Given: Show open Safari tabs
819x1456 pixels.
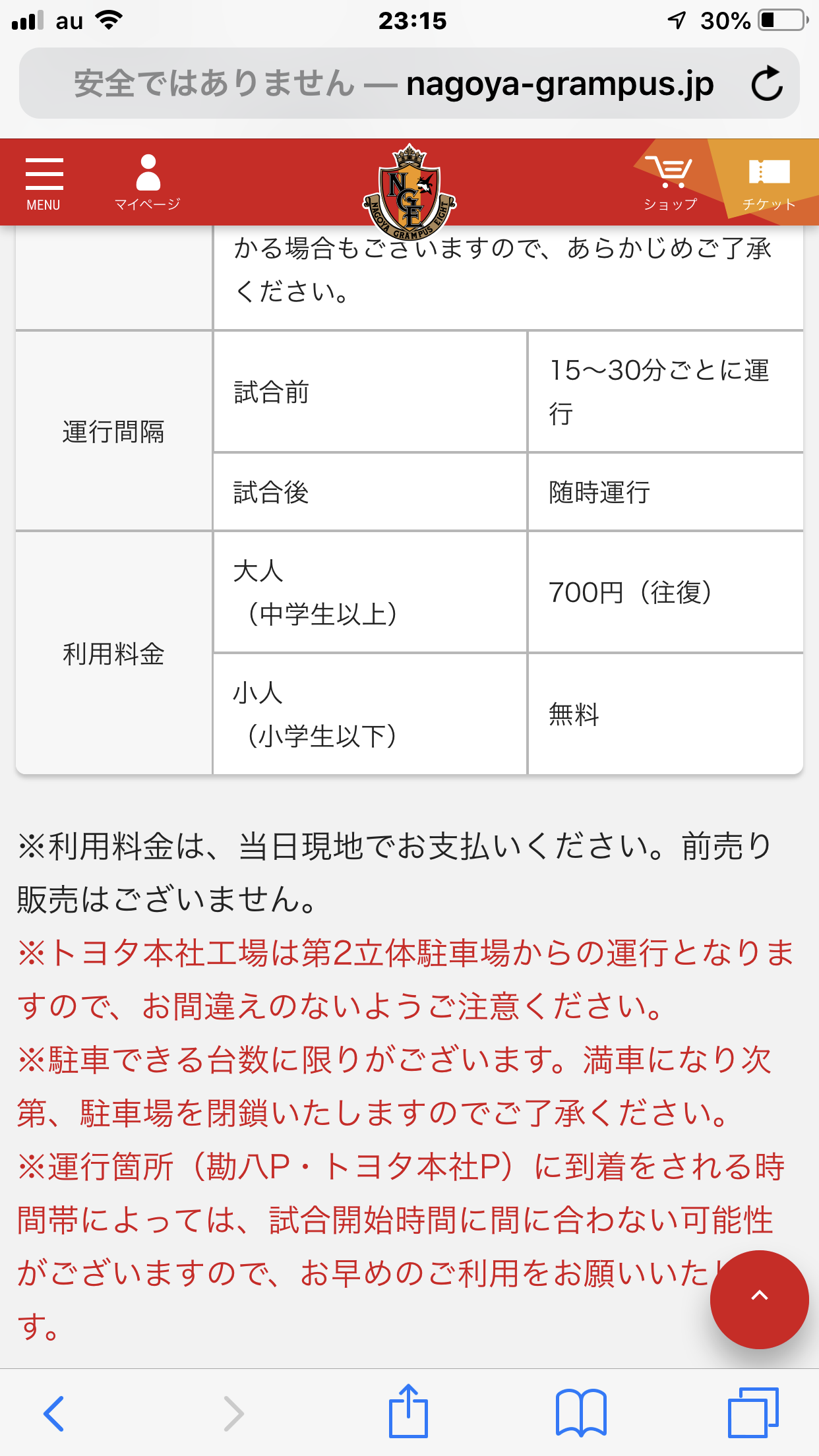Looking at the screenshot, I should [753, 1412].
